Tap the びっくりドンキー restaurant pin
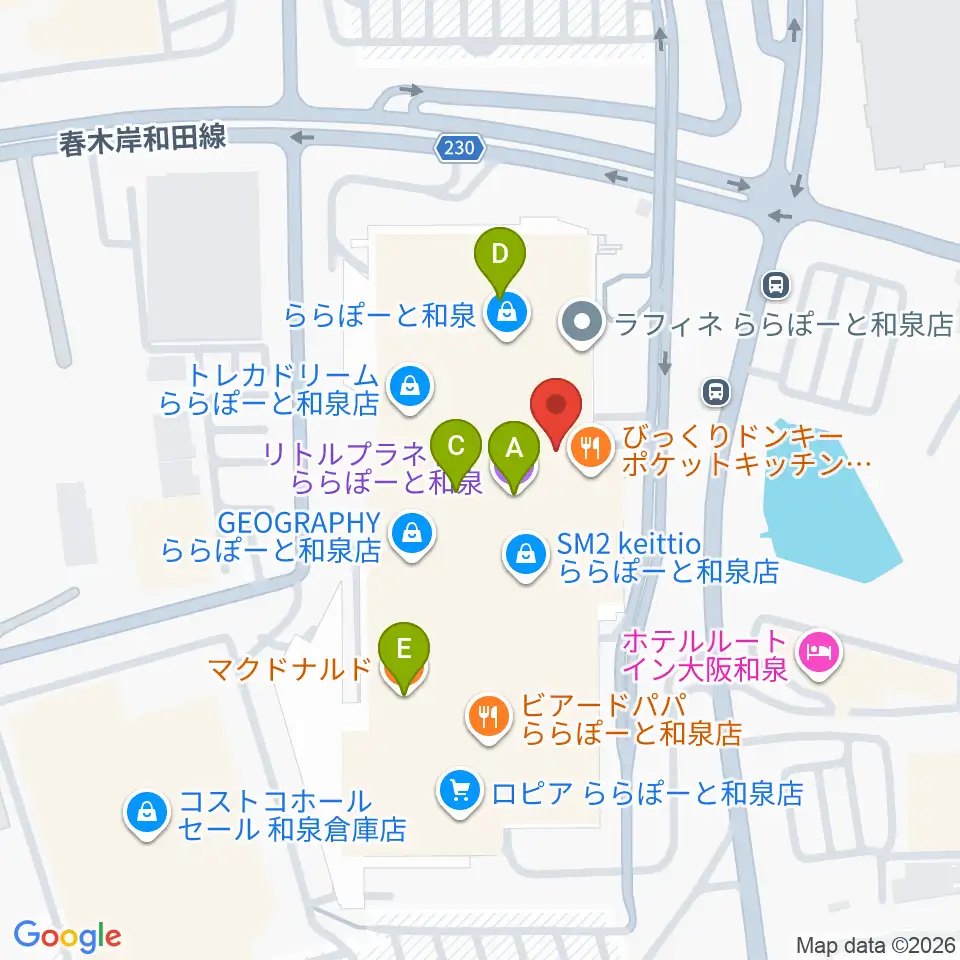The image size is (960, 960). point(590,449)
